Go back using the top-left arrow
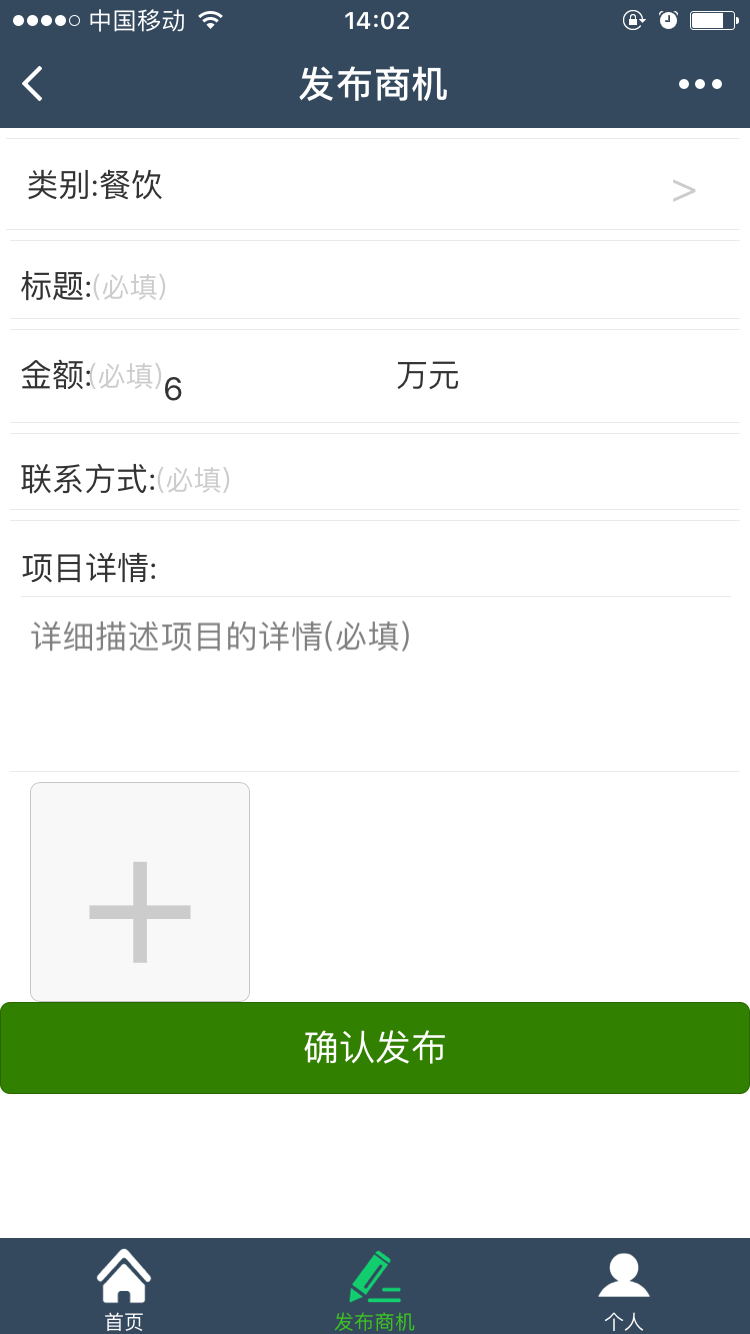The image size is (750, 1334). click(x=33, y=84)
